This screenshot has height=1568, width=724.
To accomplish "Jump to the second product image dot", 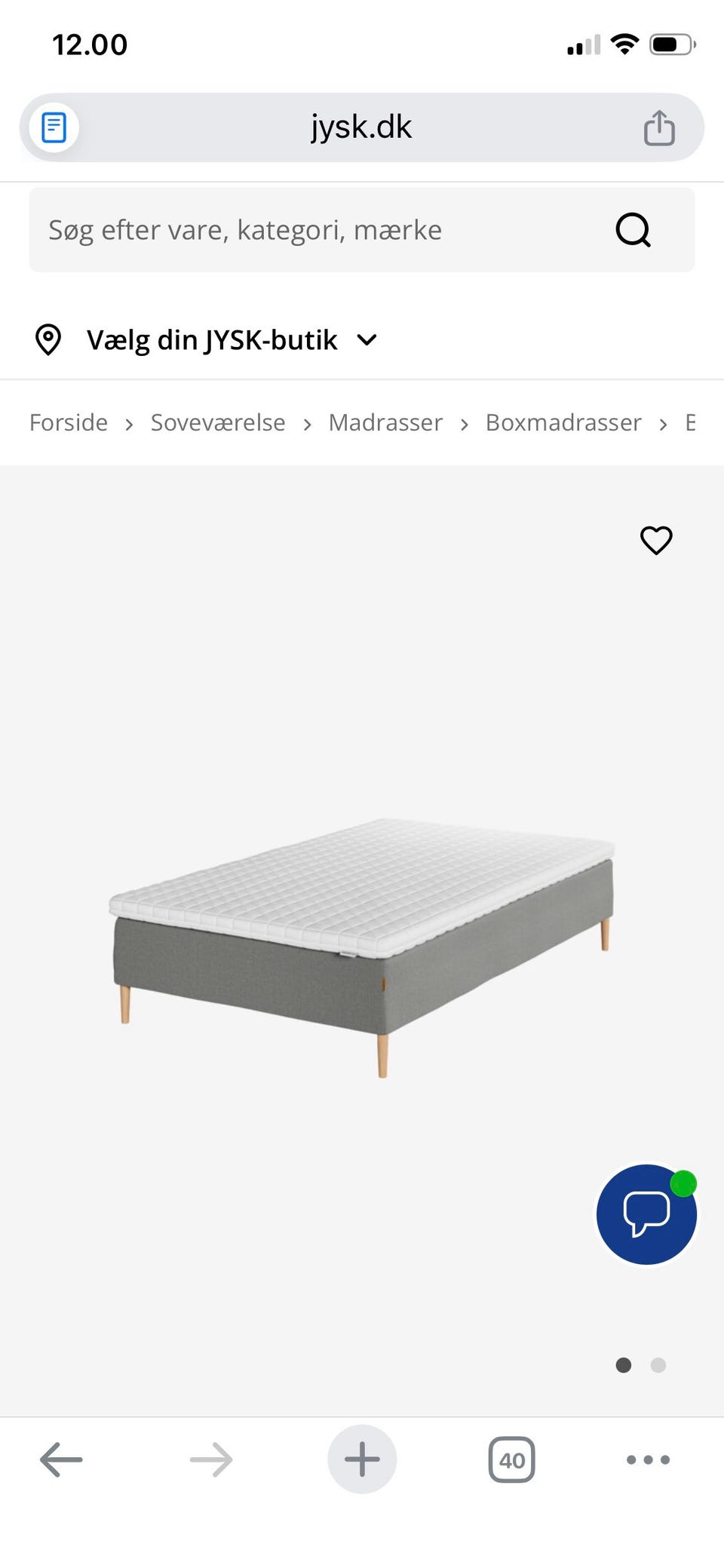I will click(658, 1365).
